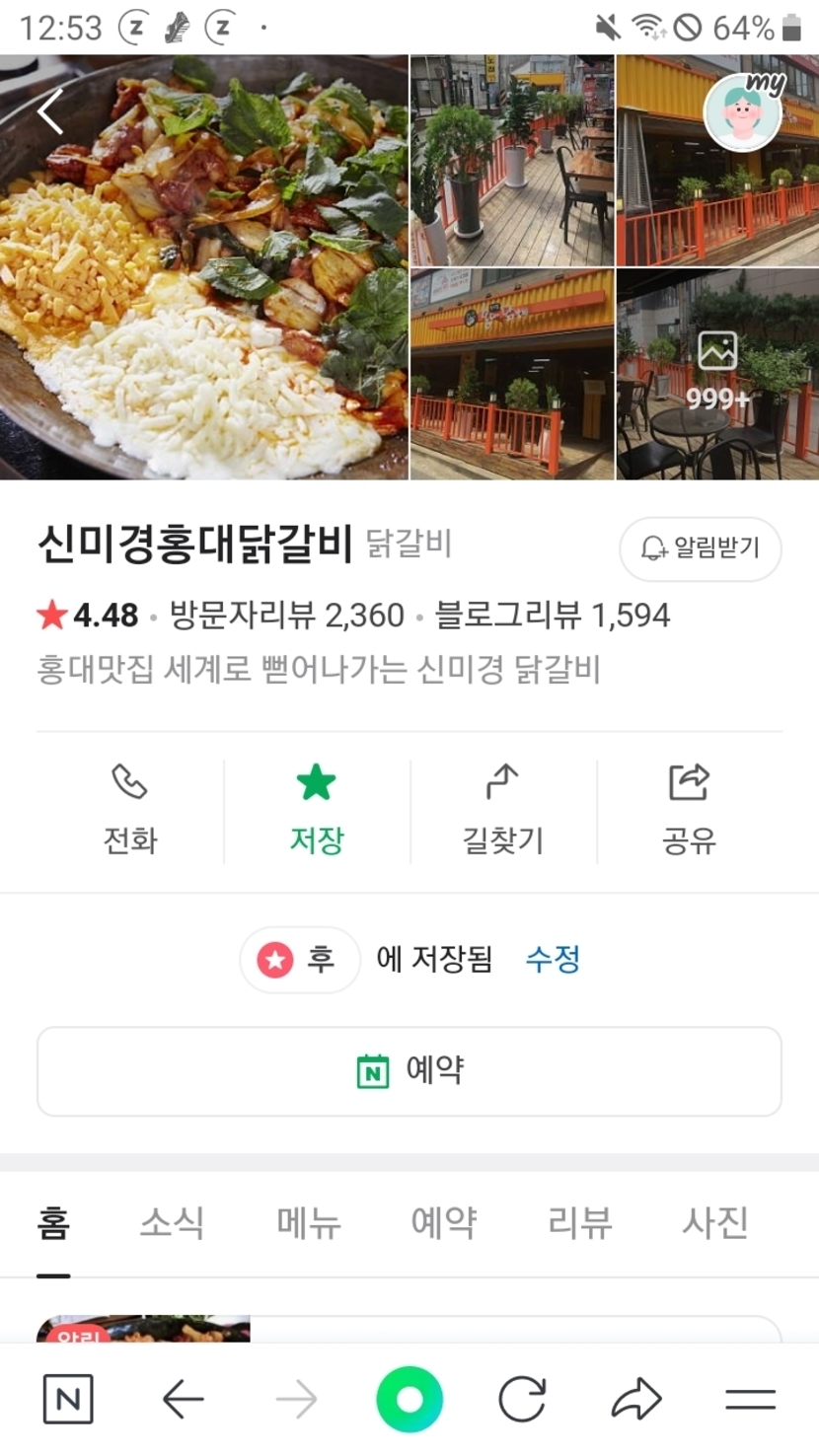This screenshot has height=1456, width=819.
Task: Open the browser hamburger menu
Action: click(x=750, y=1399)
